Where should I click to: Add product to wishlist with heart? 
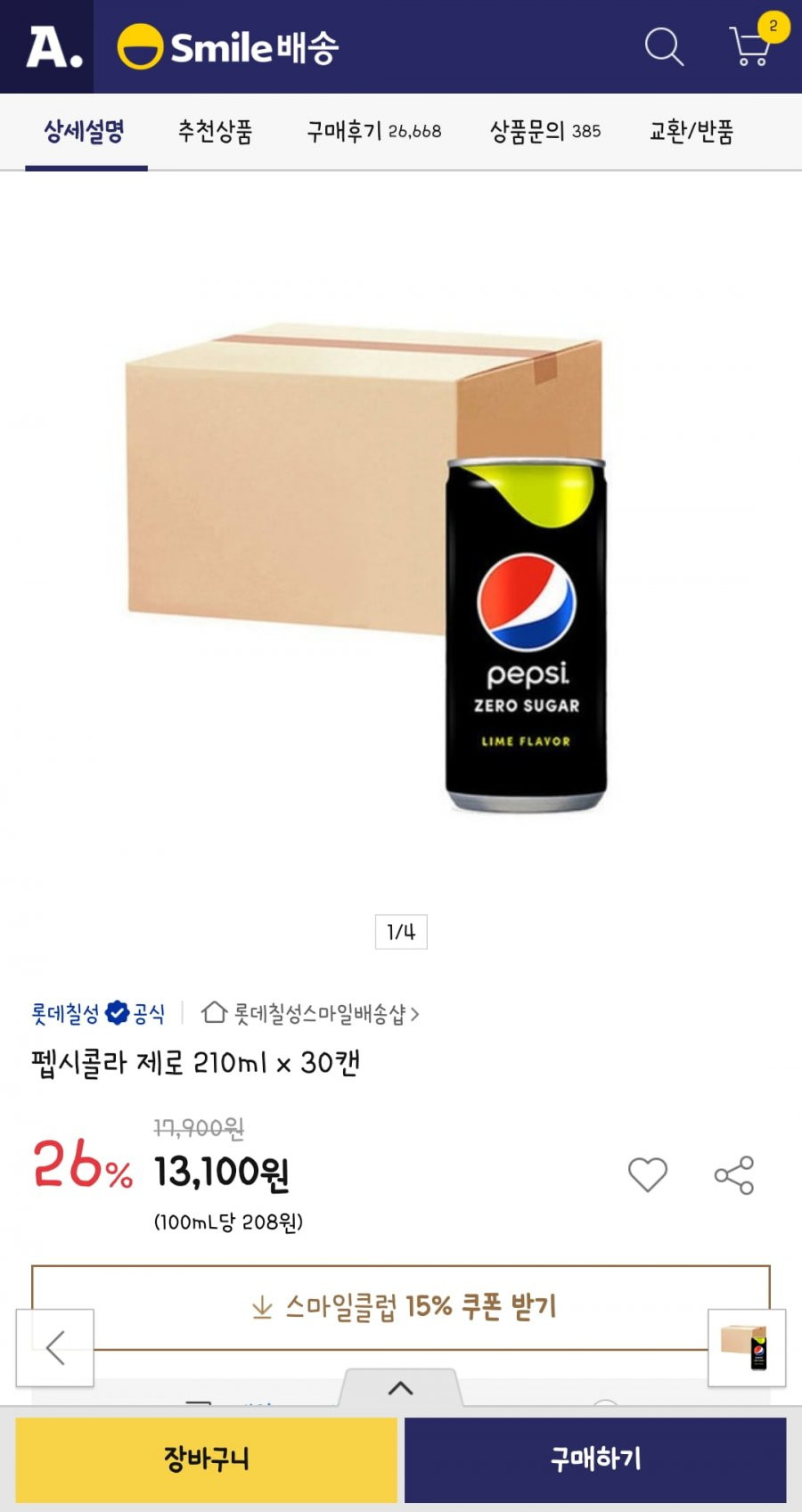648,1174
